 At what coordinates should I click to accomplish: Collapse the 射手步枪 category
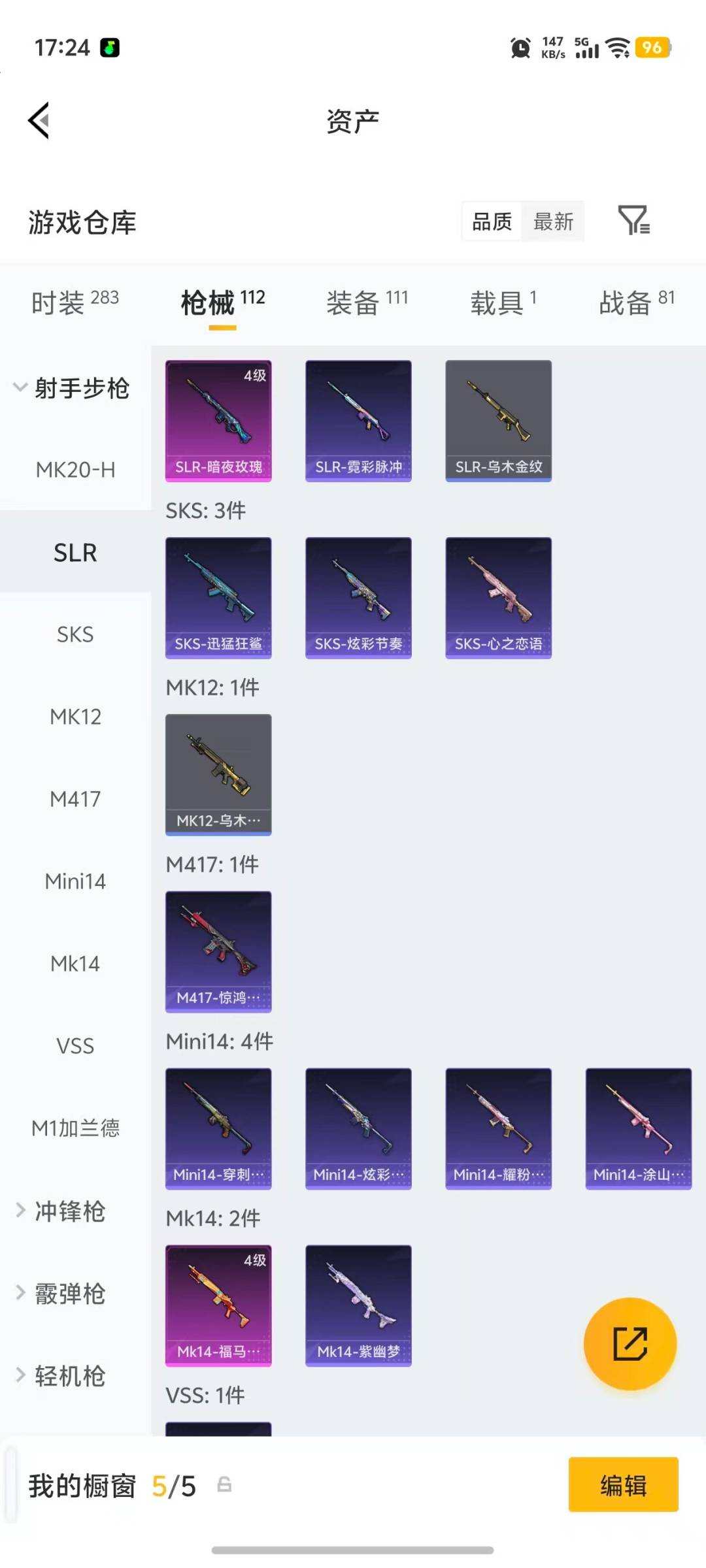click(x=72, y=388)
